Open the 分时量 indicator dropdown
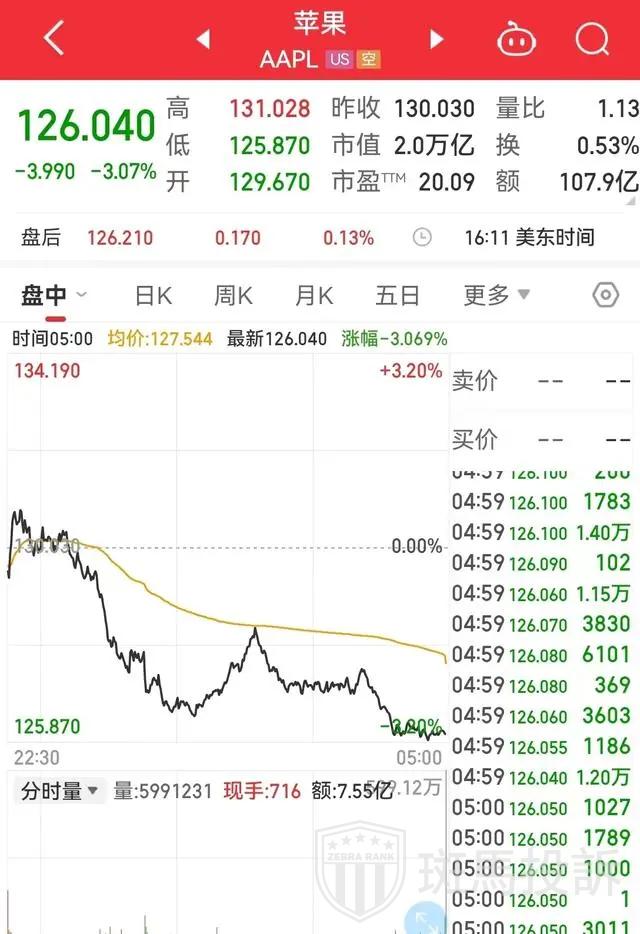The height and width of the screenshot is (934, 640). point(61,791)
